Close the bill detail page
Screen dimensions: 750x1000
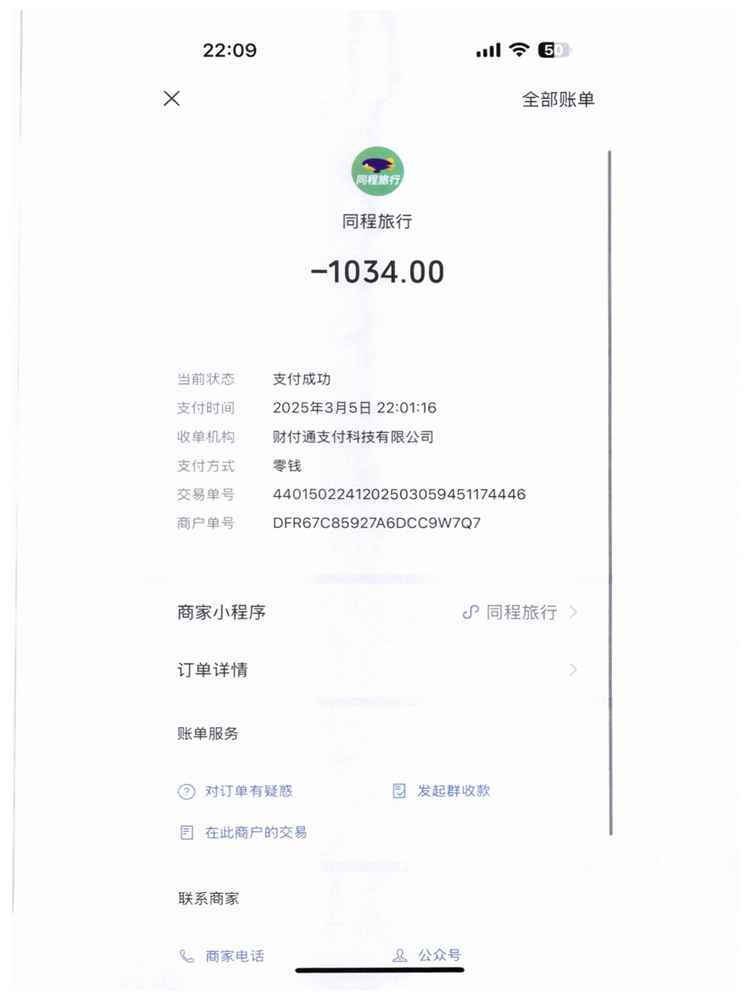pos(172,98)
